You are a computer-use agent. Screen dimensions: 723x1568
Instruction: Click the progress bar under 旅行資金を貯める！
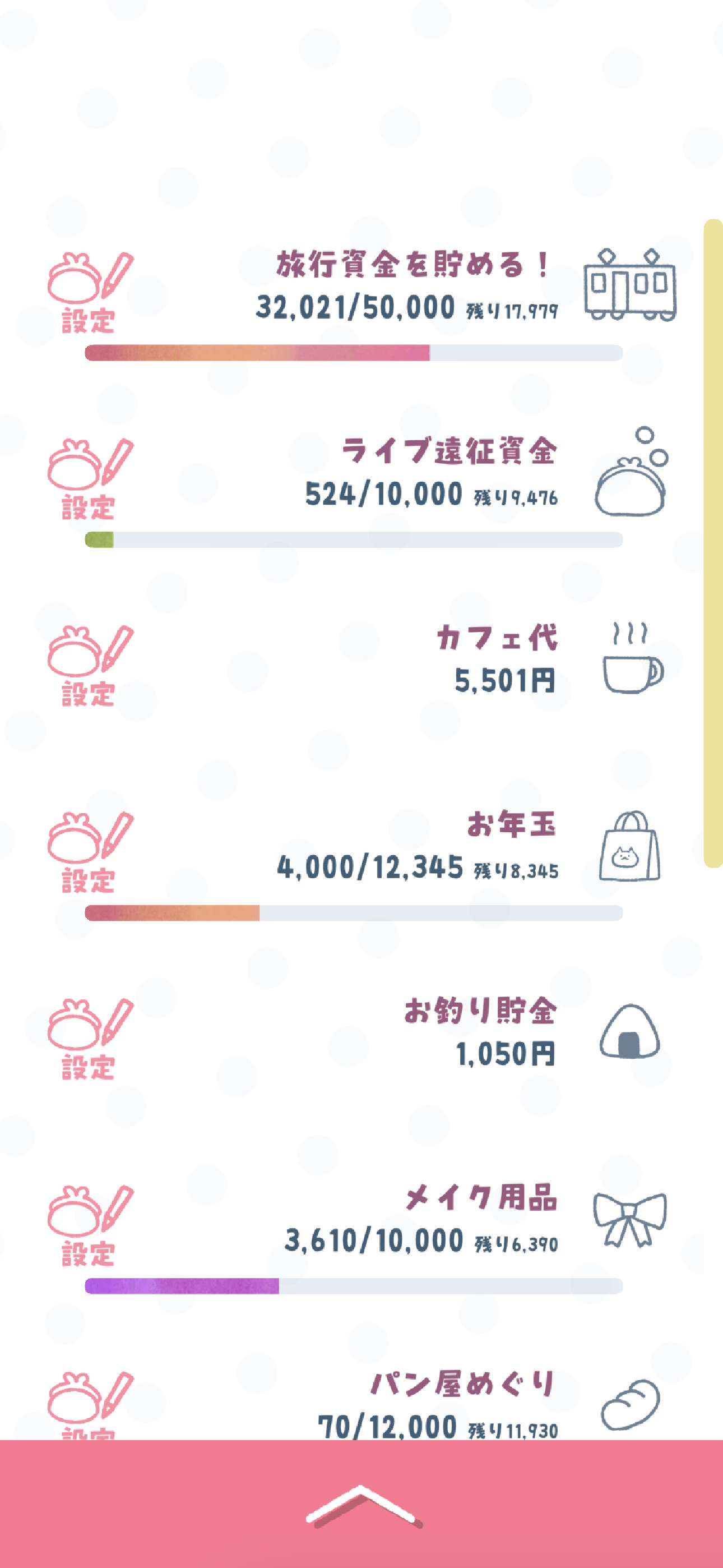pos(353,351)
